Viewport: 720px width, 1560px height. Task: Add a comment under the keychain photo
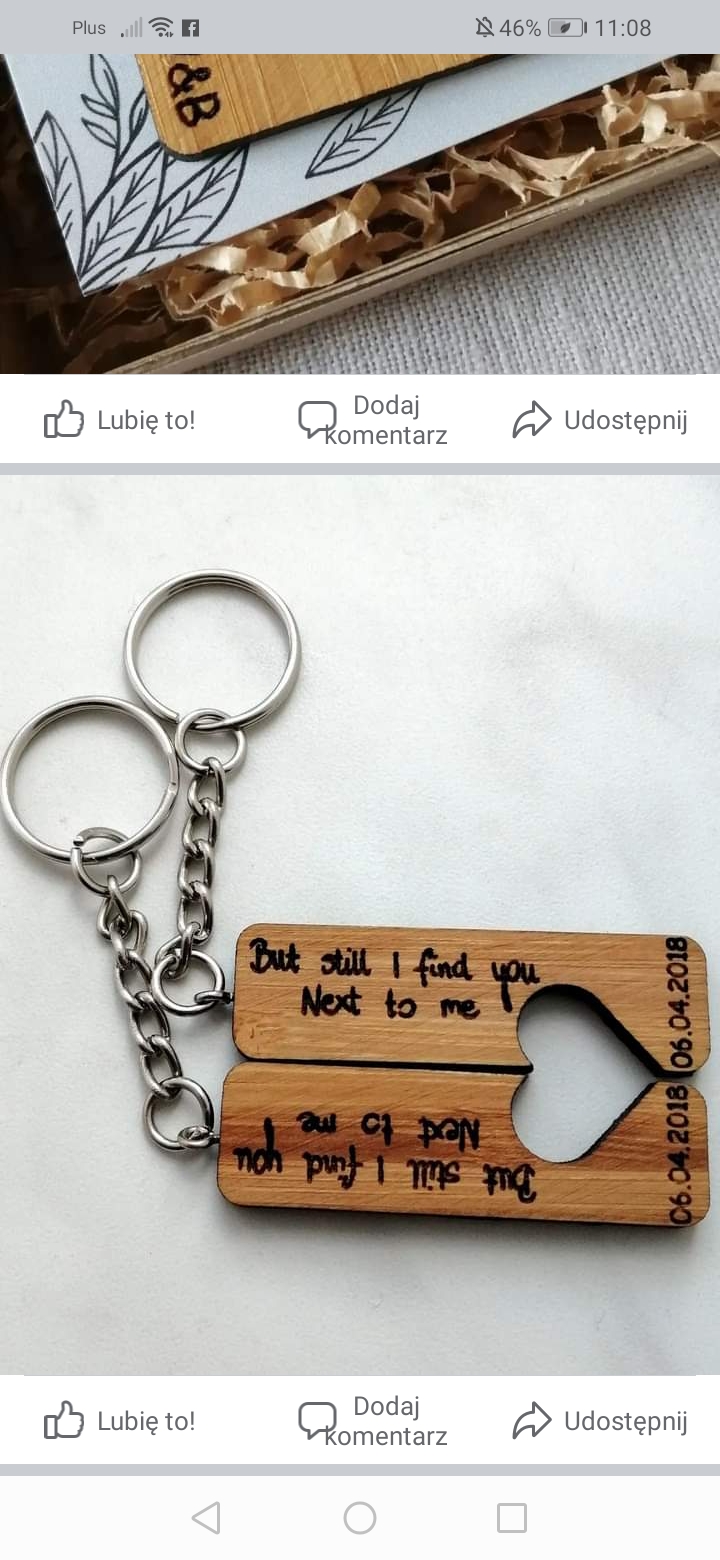(373, 1421)
